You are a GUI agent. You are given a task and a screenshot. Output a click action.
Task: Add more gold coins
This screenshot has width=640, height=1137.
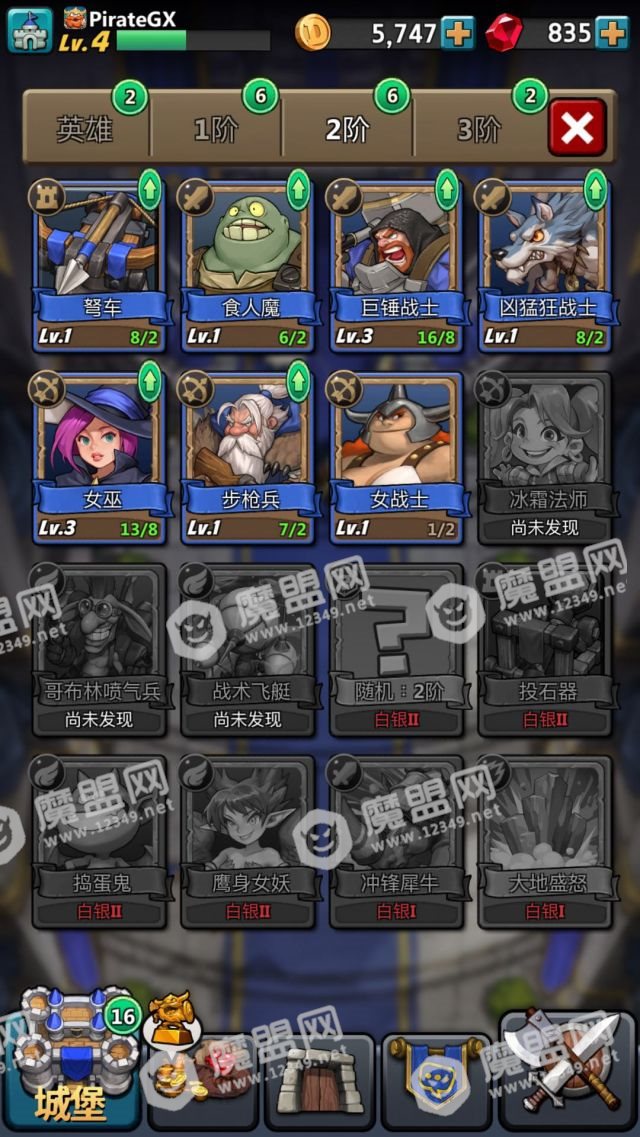pyautogui.click(x=458, y=33)
